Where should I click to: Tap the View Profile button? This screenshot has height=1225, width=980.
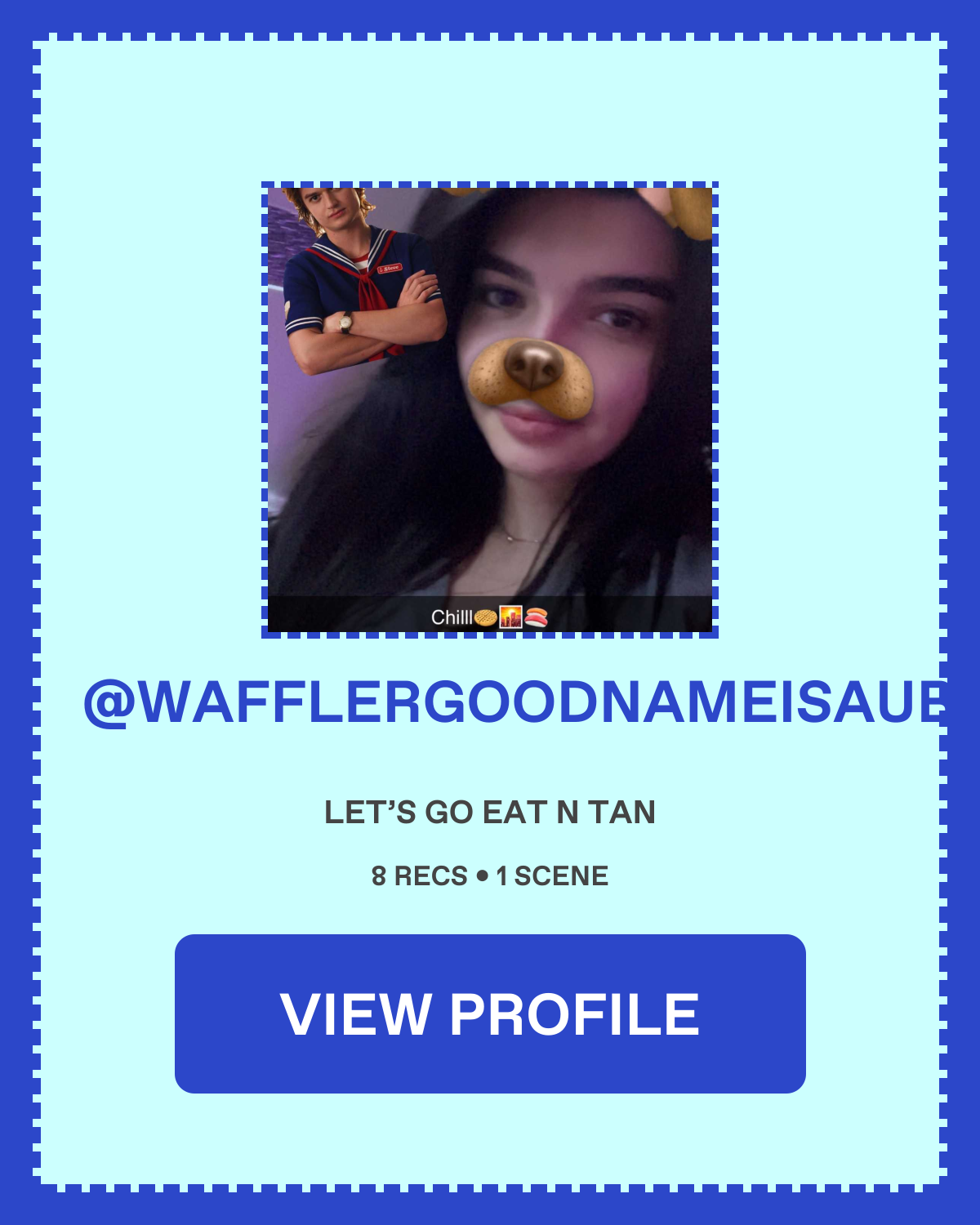click(x=490, y=1013)
